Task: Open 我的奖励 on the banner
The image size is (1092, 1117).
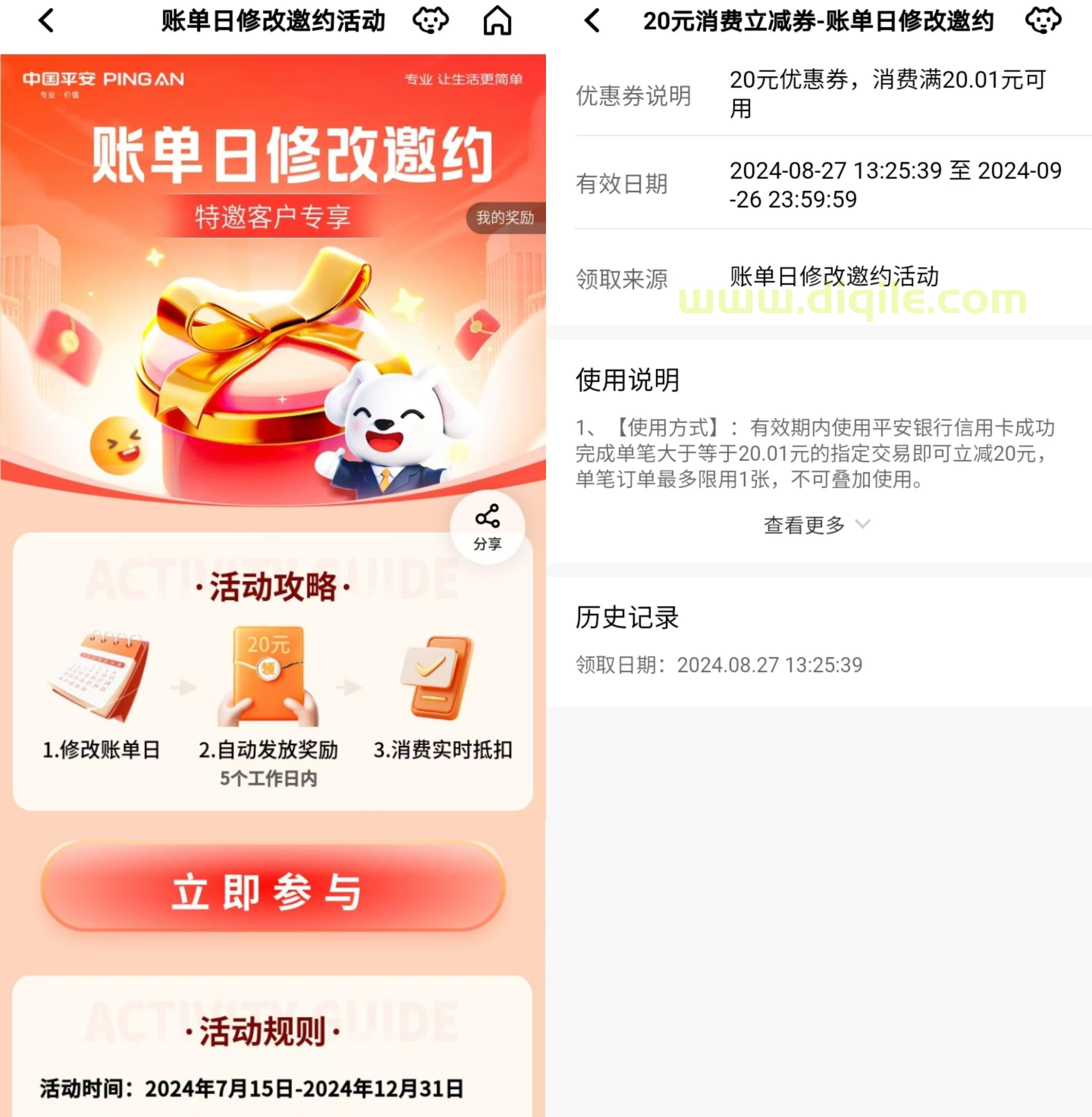Action: [505, 218]
